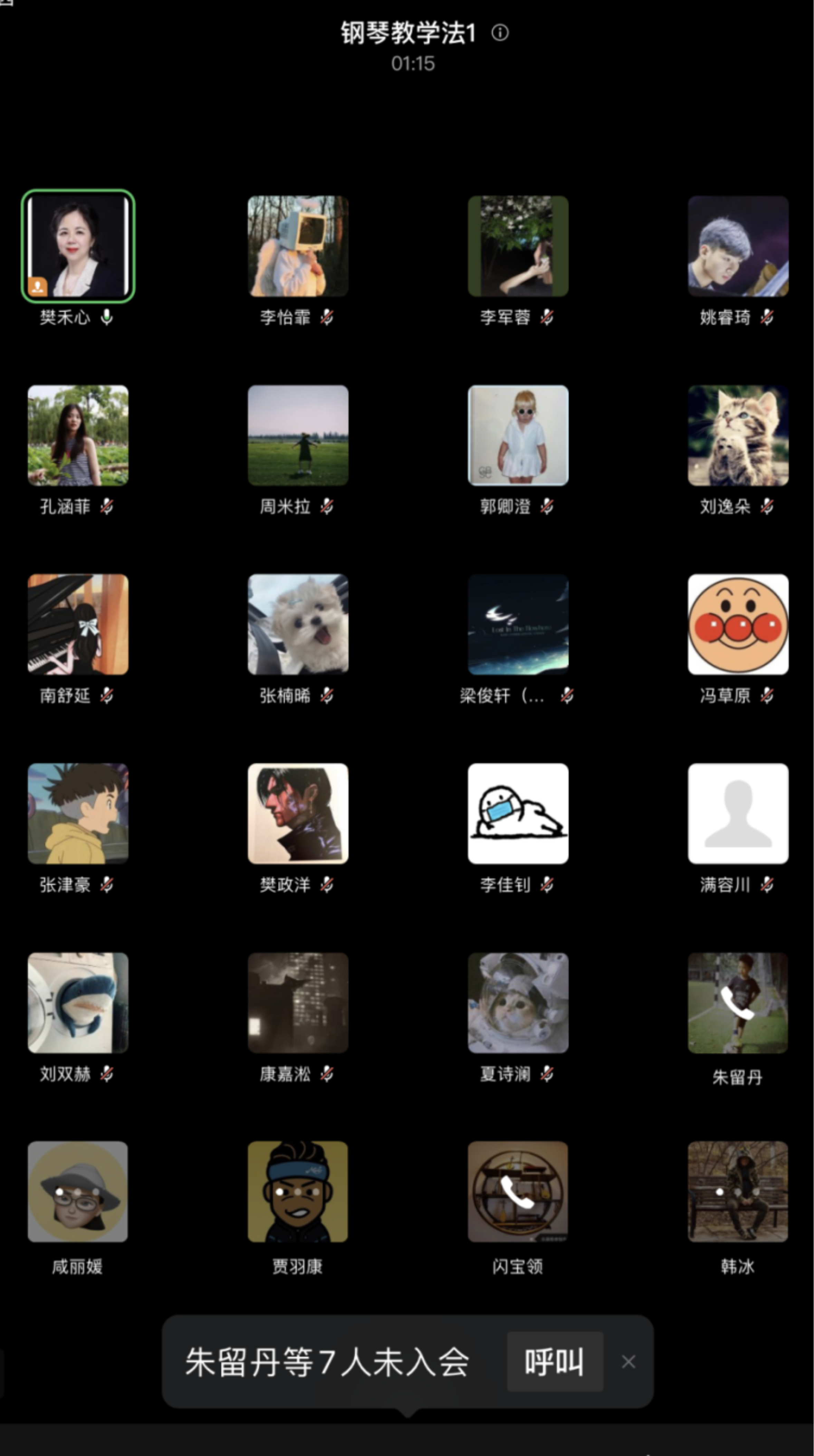Select 韩冰's participant tile
814x1456 pixels.
(x=738, y=1191)
